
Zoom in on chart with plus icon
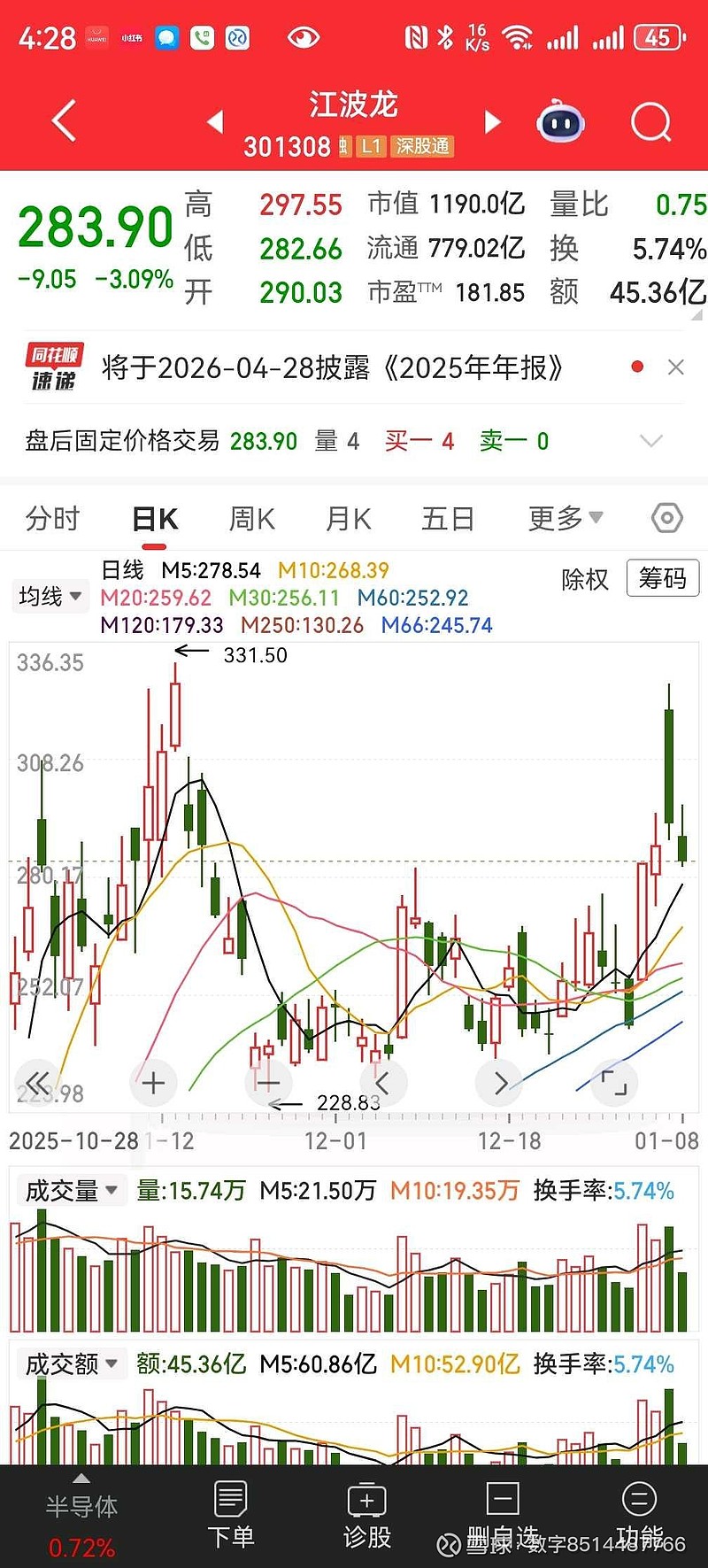(153, 1082)
